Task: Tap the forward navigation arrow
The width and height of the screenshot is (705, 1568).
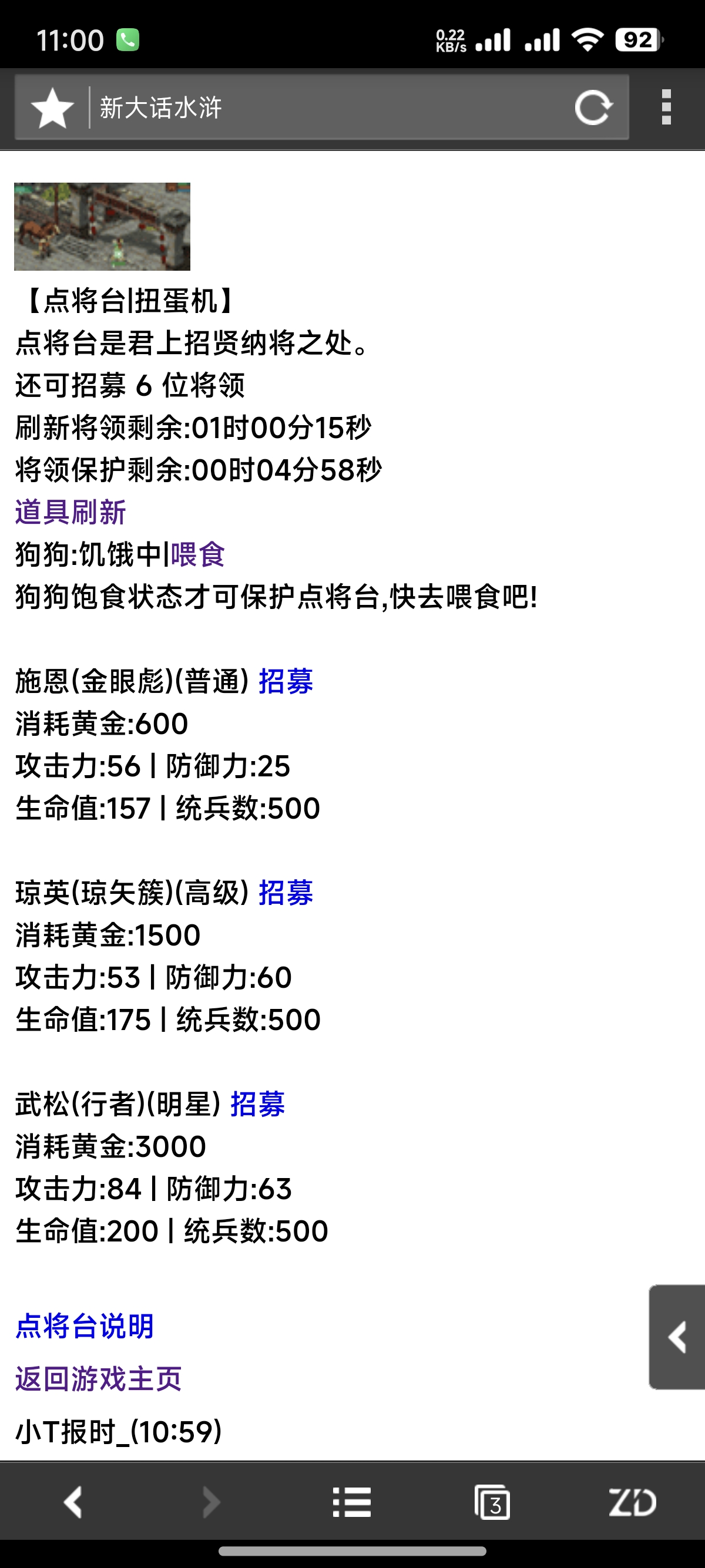Action: pos(211,1502)
